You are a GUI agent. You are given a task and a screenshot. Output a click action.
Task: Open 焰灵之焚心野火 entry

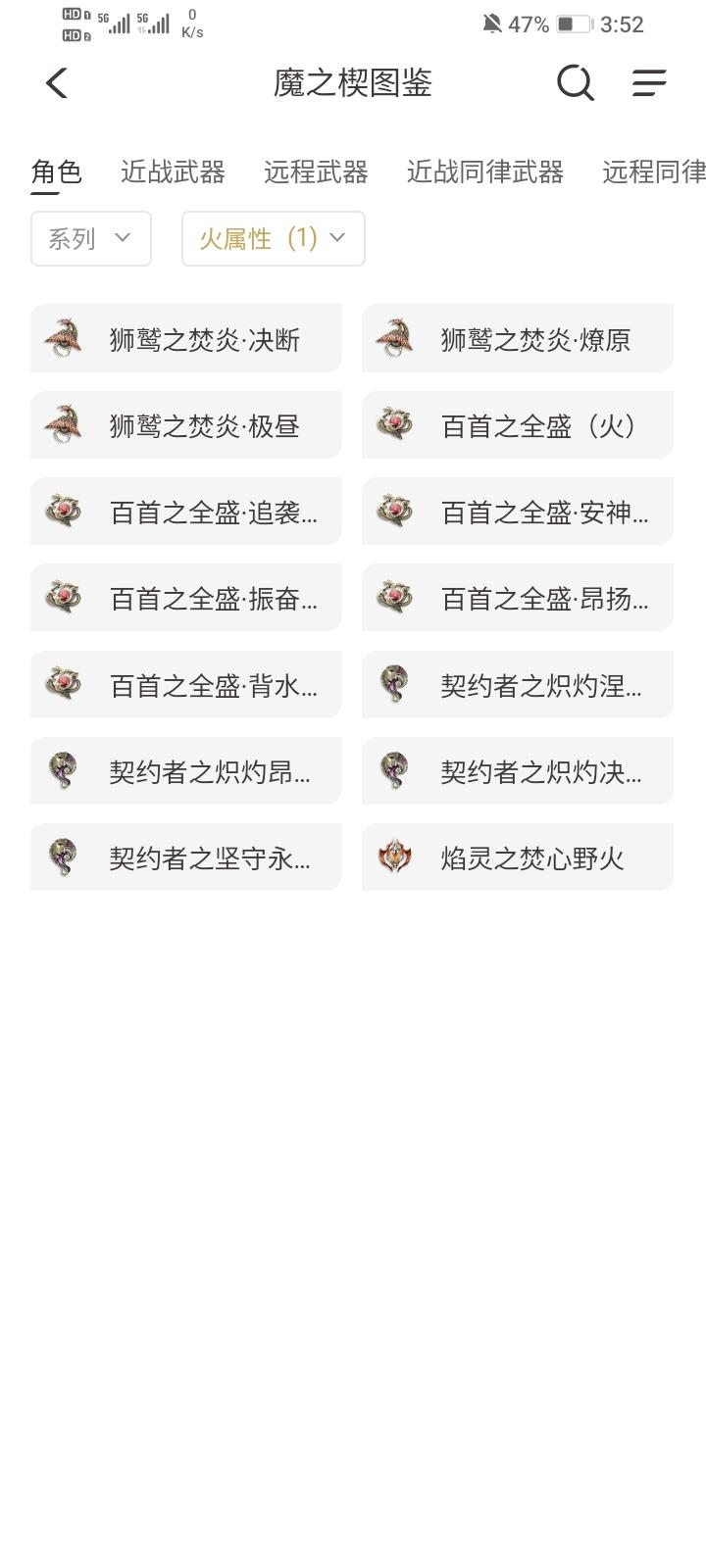[x=518, y=857]
